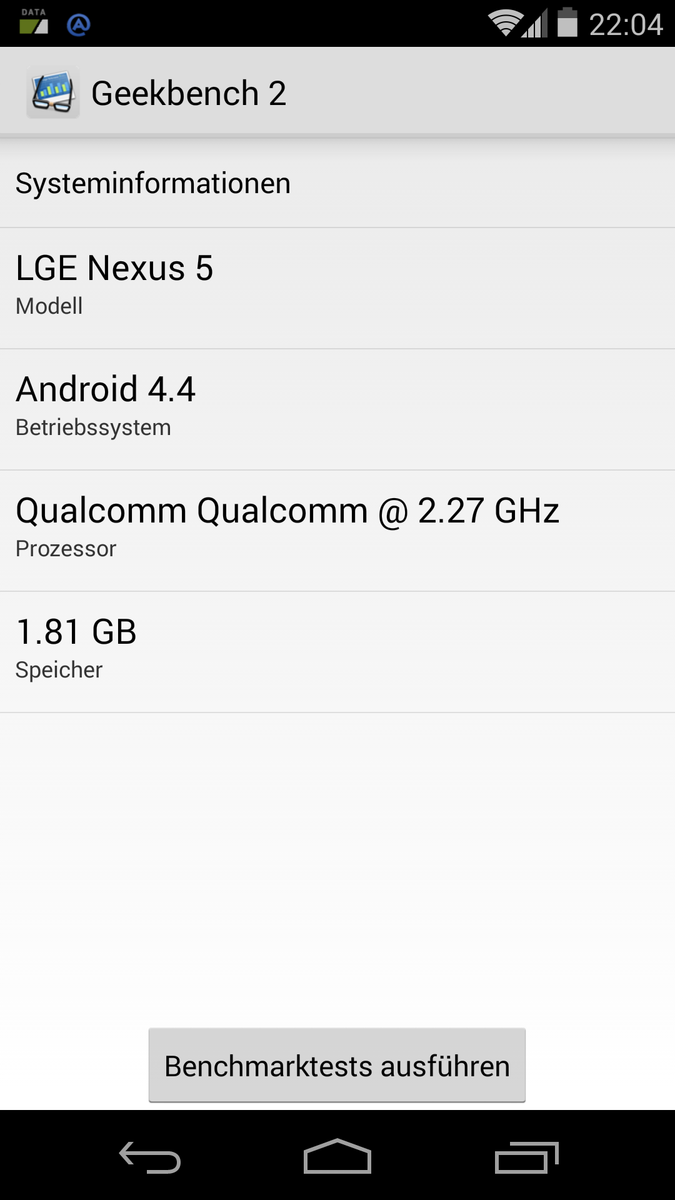Go back with the system back button
This screenshot has width=675, height=1200.
click(x=150, y=1157)
